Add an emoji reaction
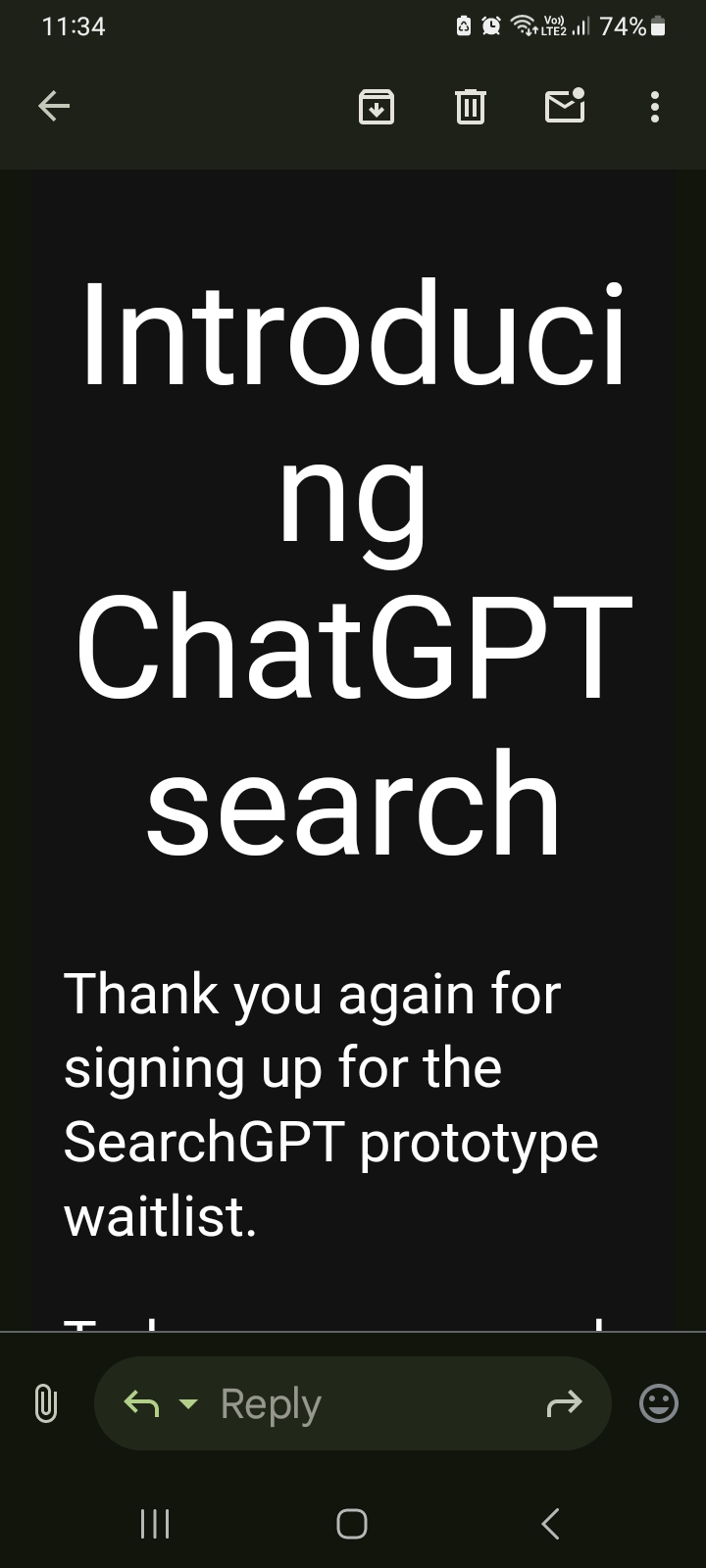This screenshot has width=706, height=1568. pos(658,1403)
